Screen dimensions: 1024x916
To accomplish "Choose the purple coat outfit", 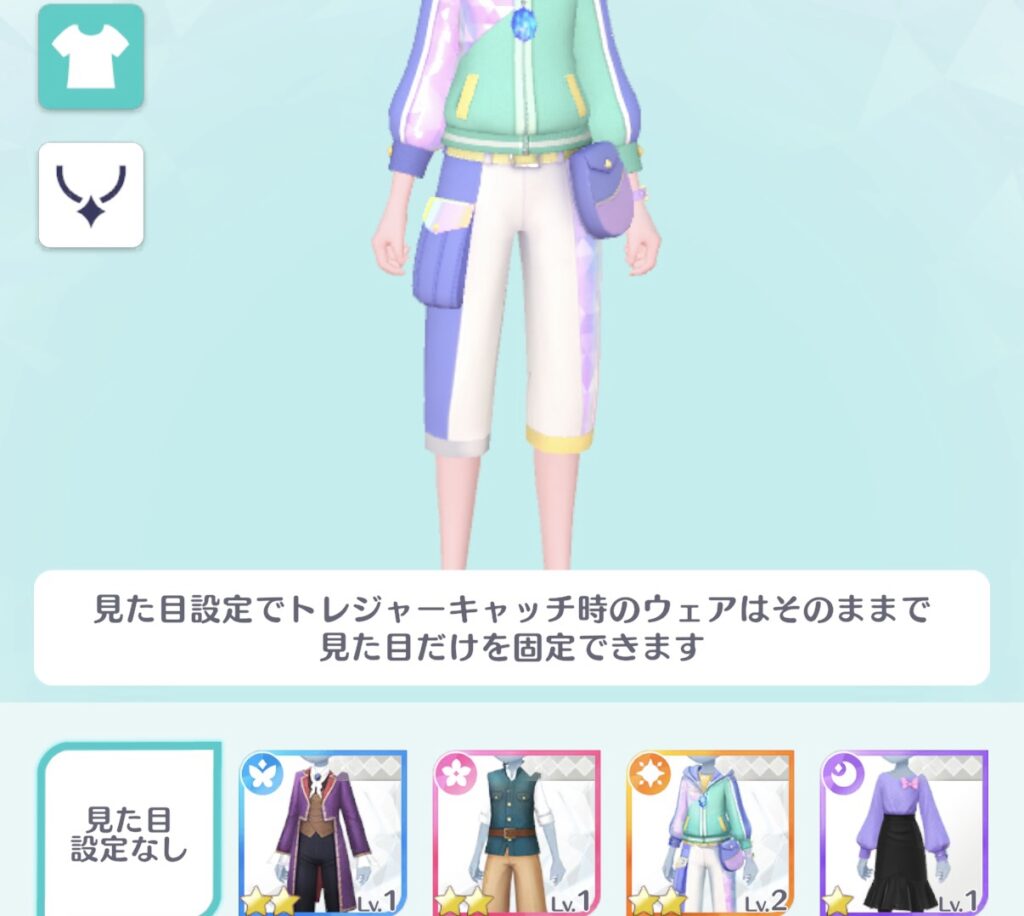I will pyautogui.click(x=322, y=835).
